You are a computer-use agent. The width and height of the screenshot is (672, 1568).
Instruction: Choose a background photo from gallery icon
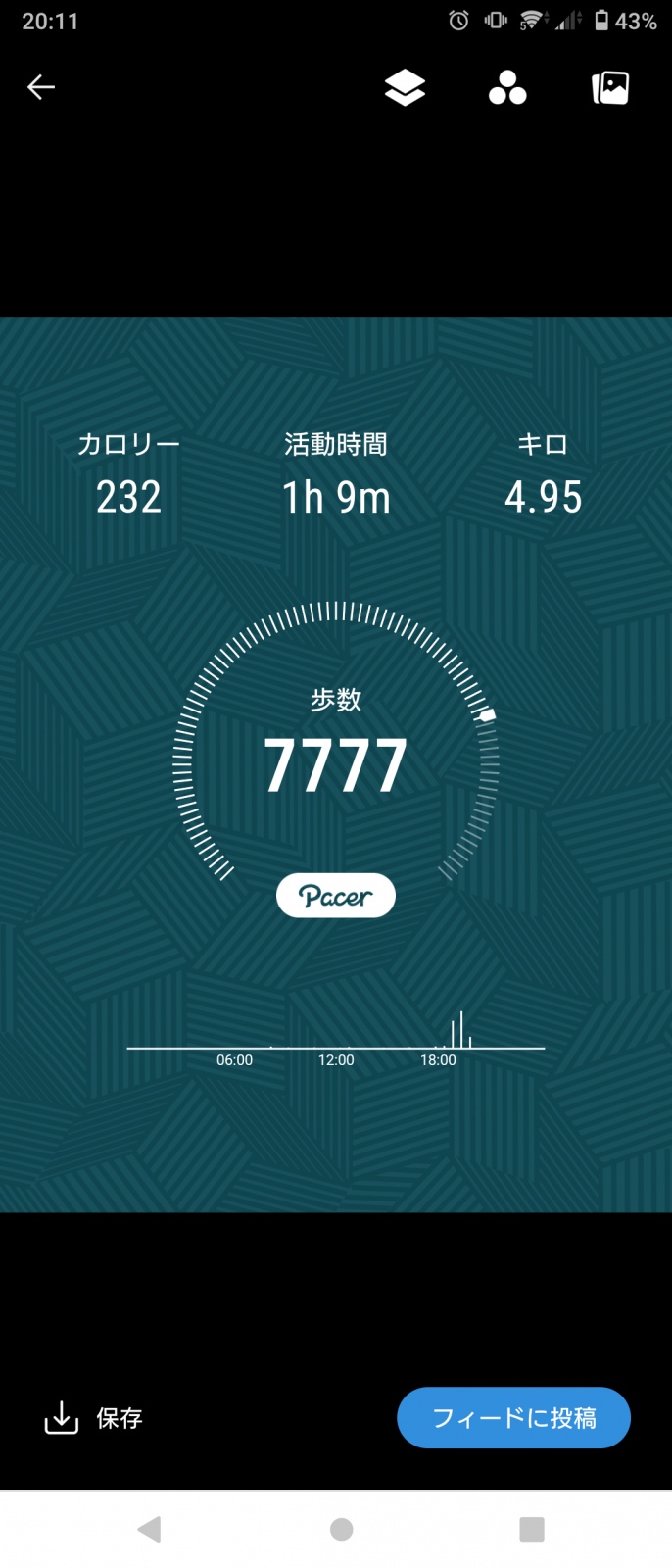click(x=610, y=88)
